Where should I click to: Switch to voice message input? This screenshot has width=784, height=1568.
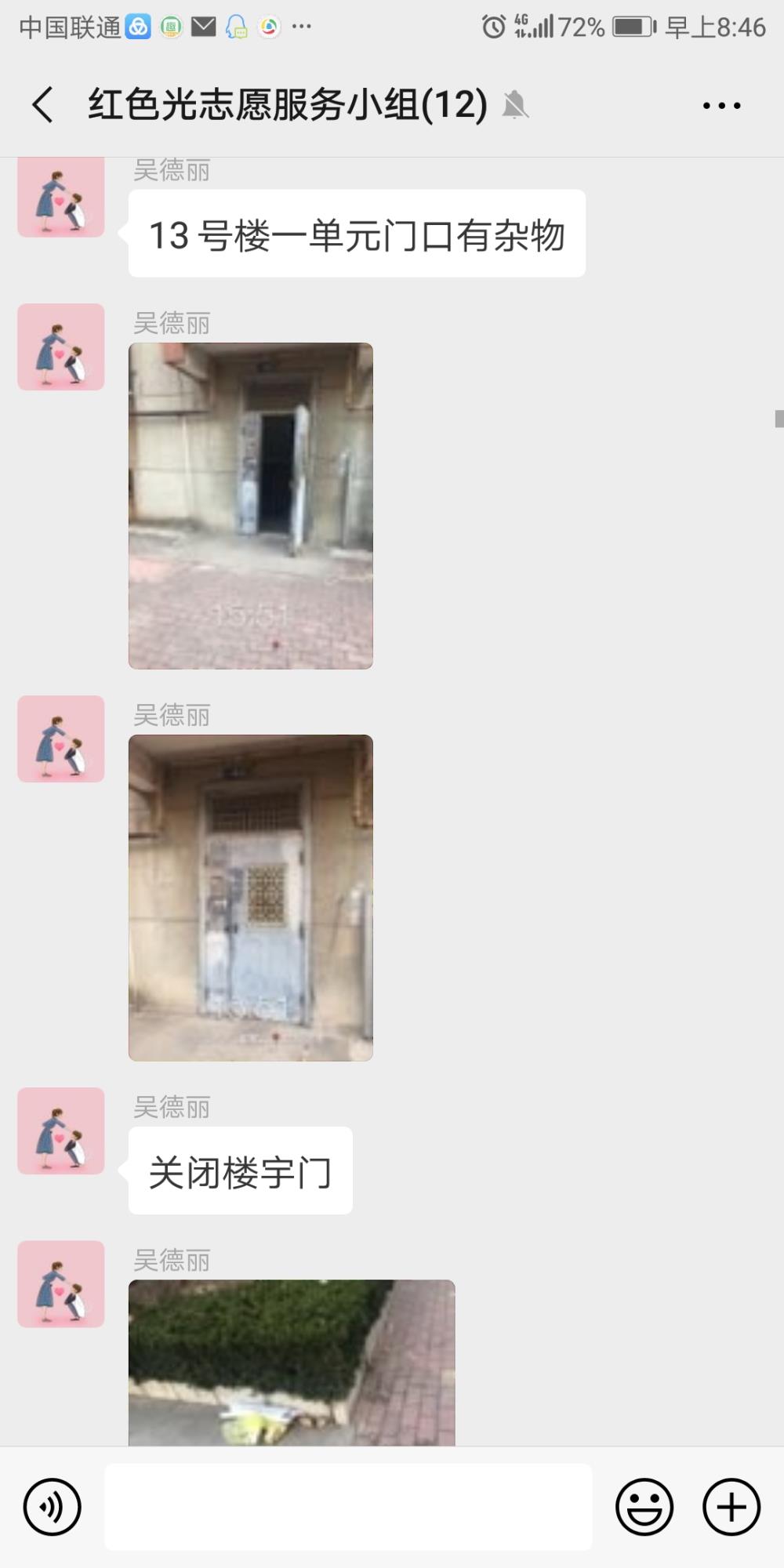pos(53,1507)
